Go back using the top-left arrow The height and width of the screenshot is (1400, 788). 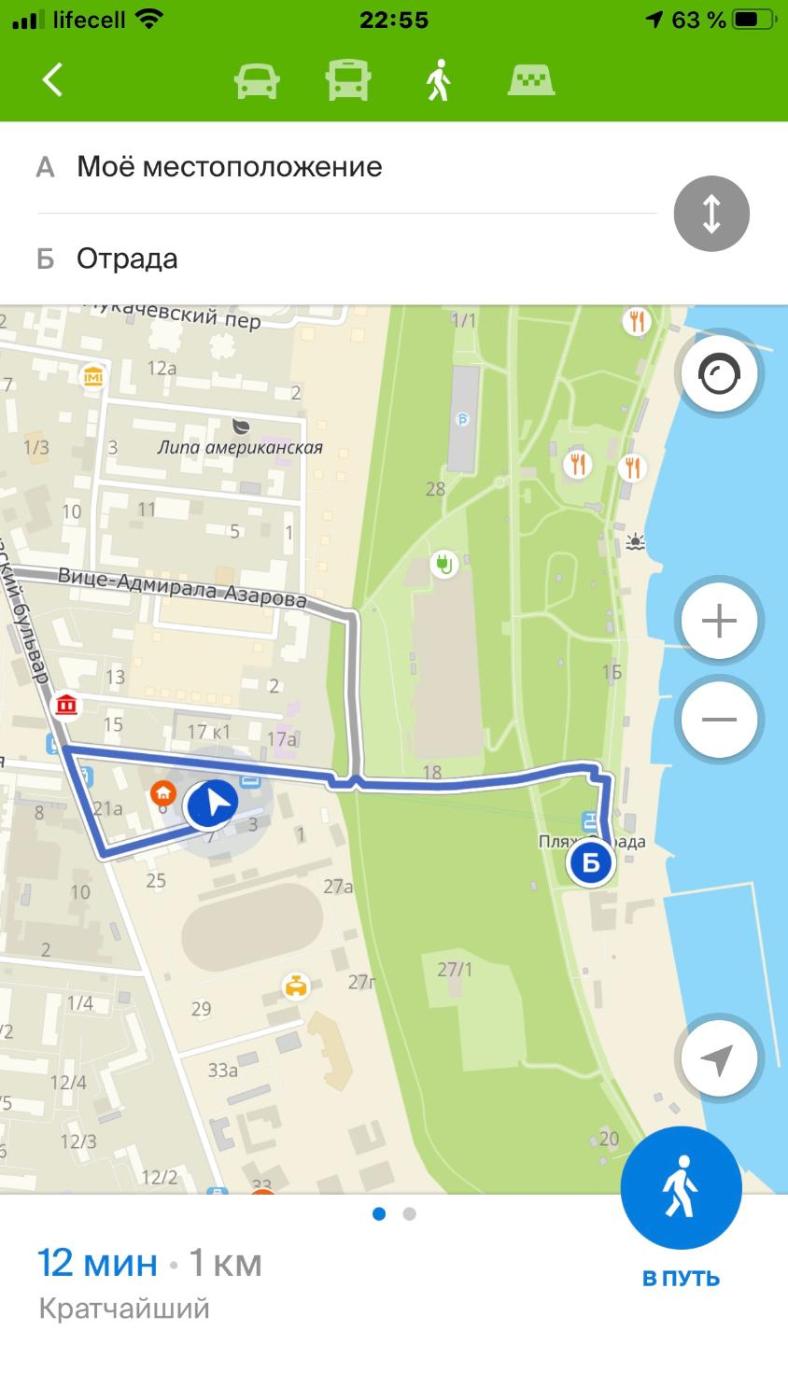[x=53, y=80]
